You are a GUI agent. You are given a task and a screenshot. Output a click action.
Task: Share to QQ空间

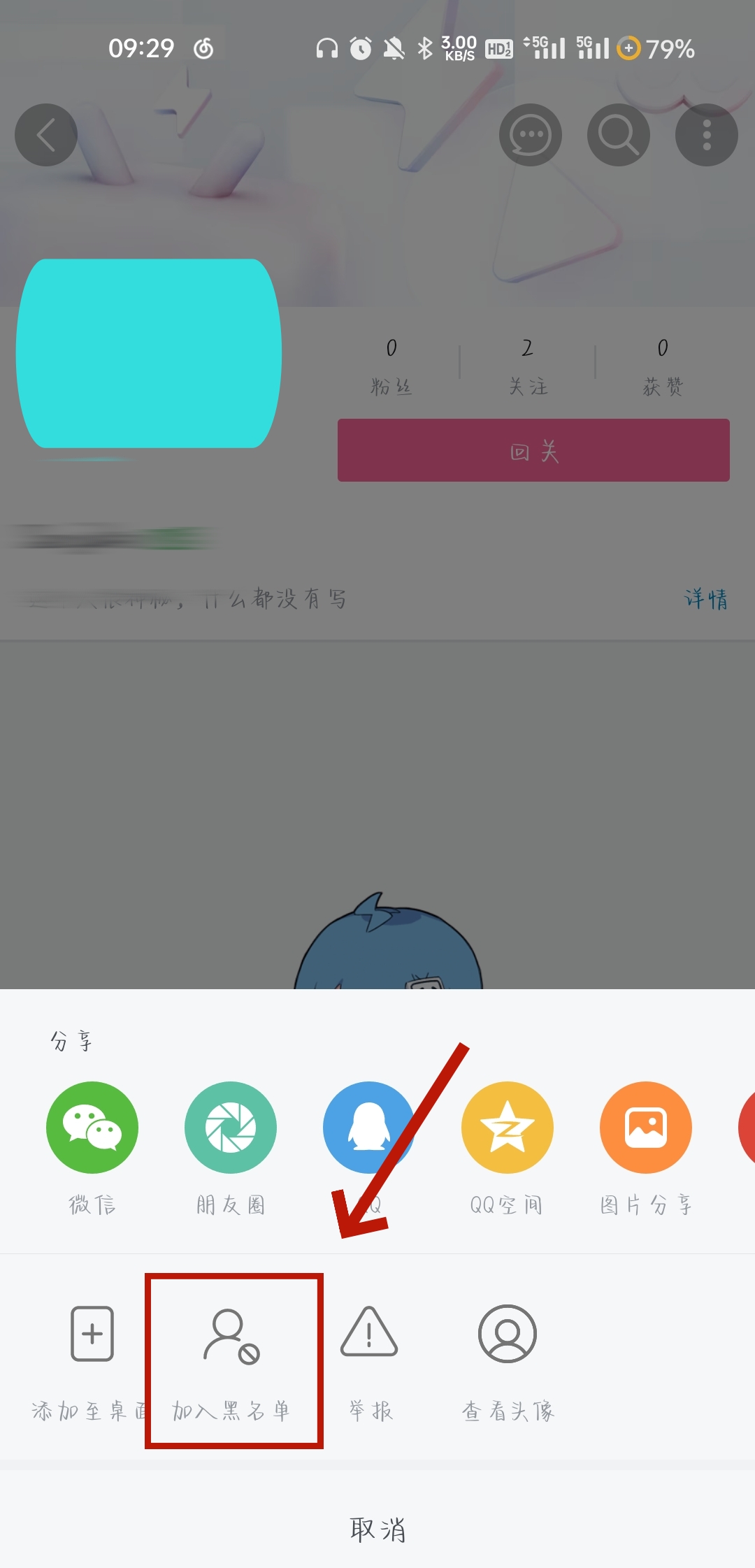[x=507, y=1128]
